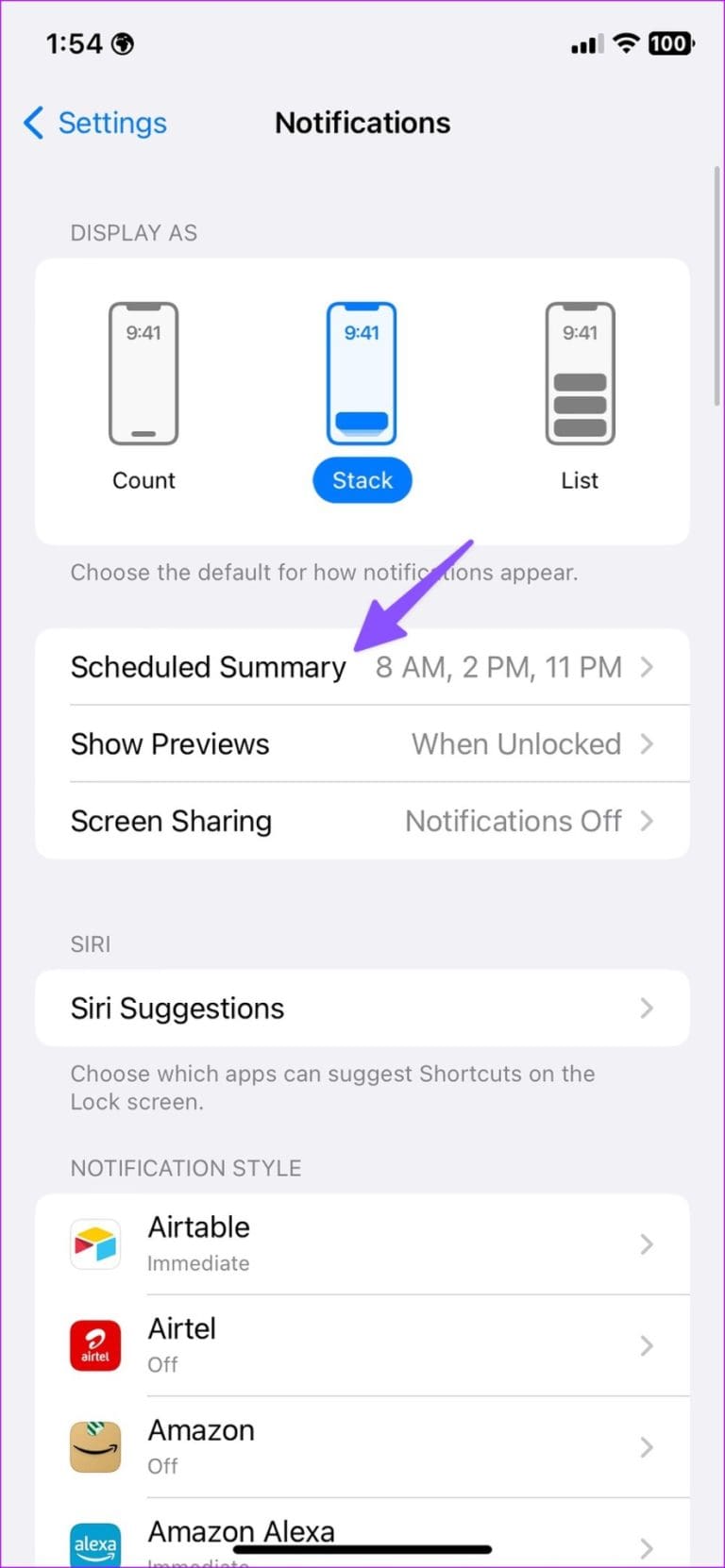725x1568 pixels.
Task: Open Airtable notification settings
Action: (362, 1243)
